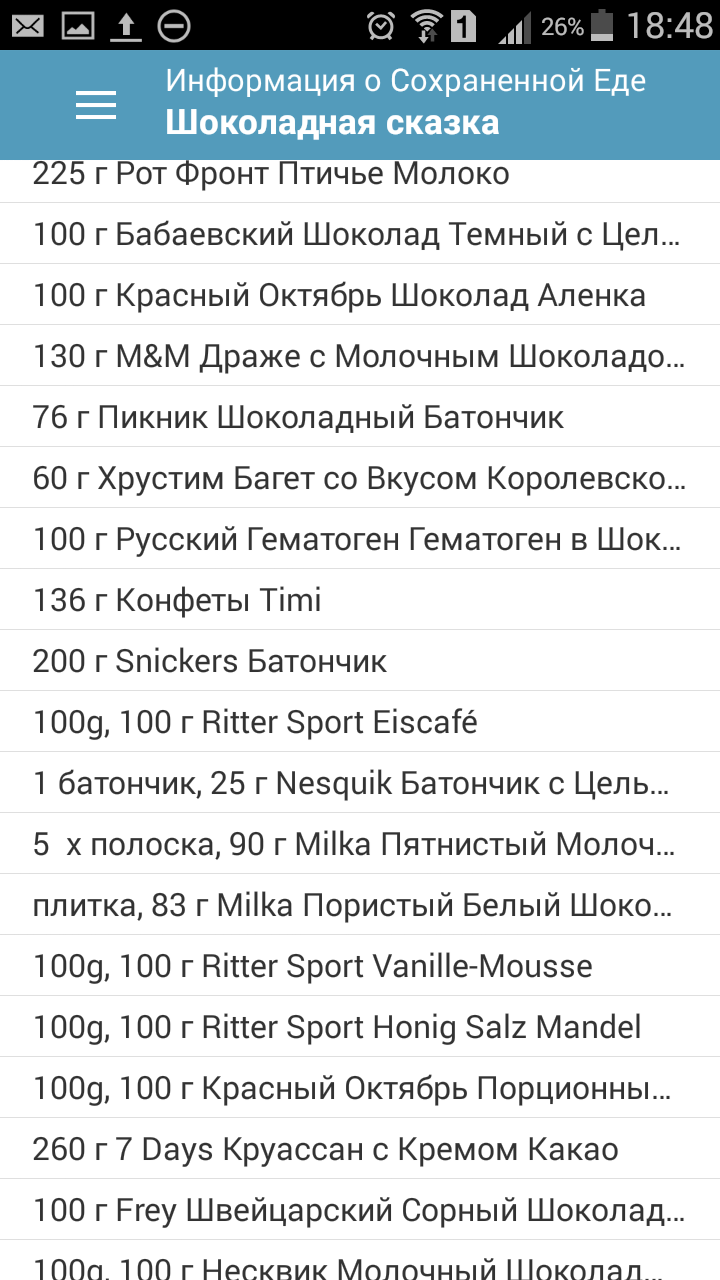This screenshot has height=1280, width=720.
Task: Open Рот Фронт Птичье Молоко item
Action: [x=360, y=181]
